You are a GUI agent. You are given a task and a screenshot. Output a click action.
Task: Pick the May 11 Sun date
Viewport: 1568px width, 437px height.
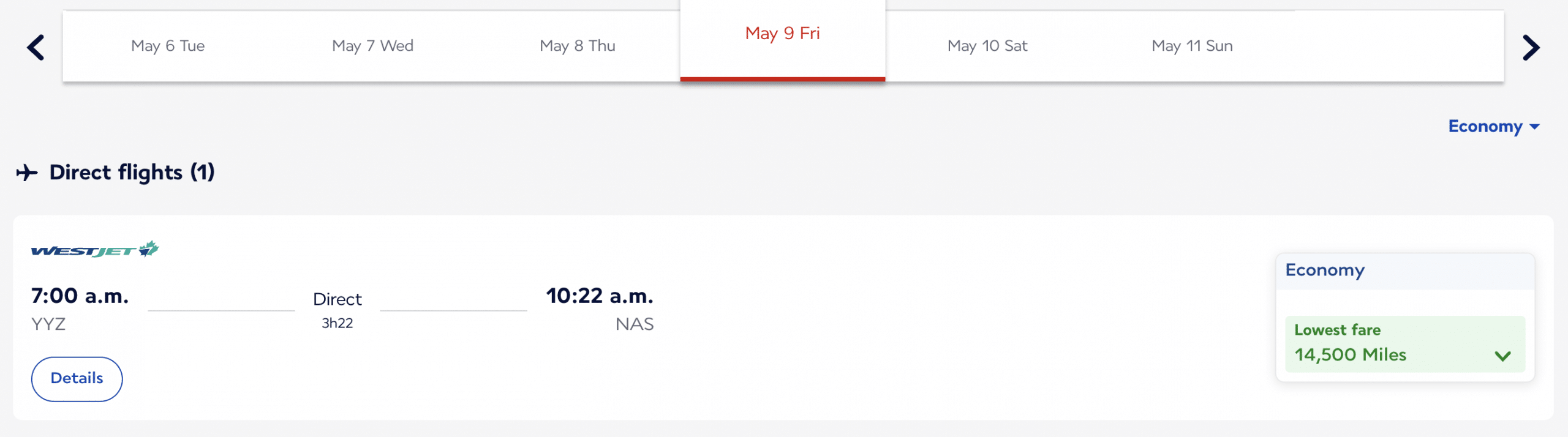coord(1192,46)
